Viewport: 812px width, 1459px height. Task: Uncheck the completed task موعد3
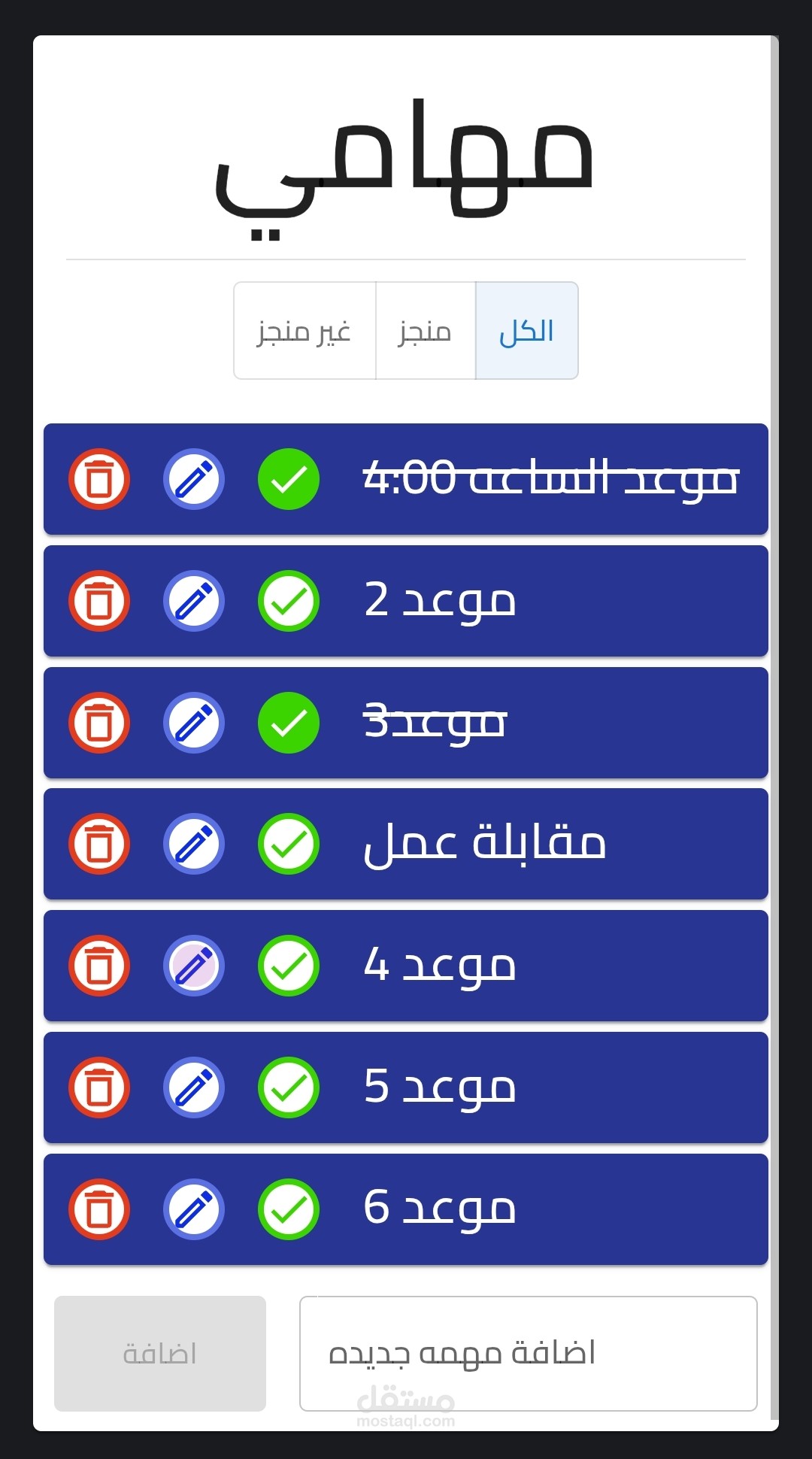pyautogui.click(x=289, y=723)
